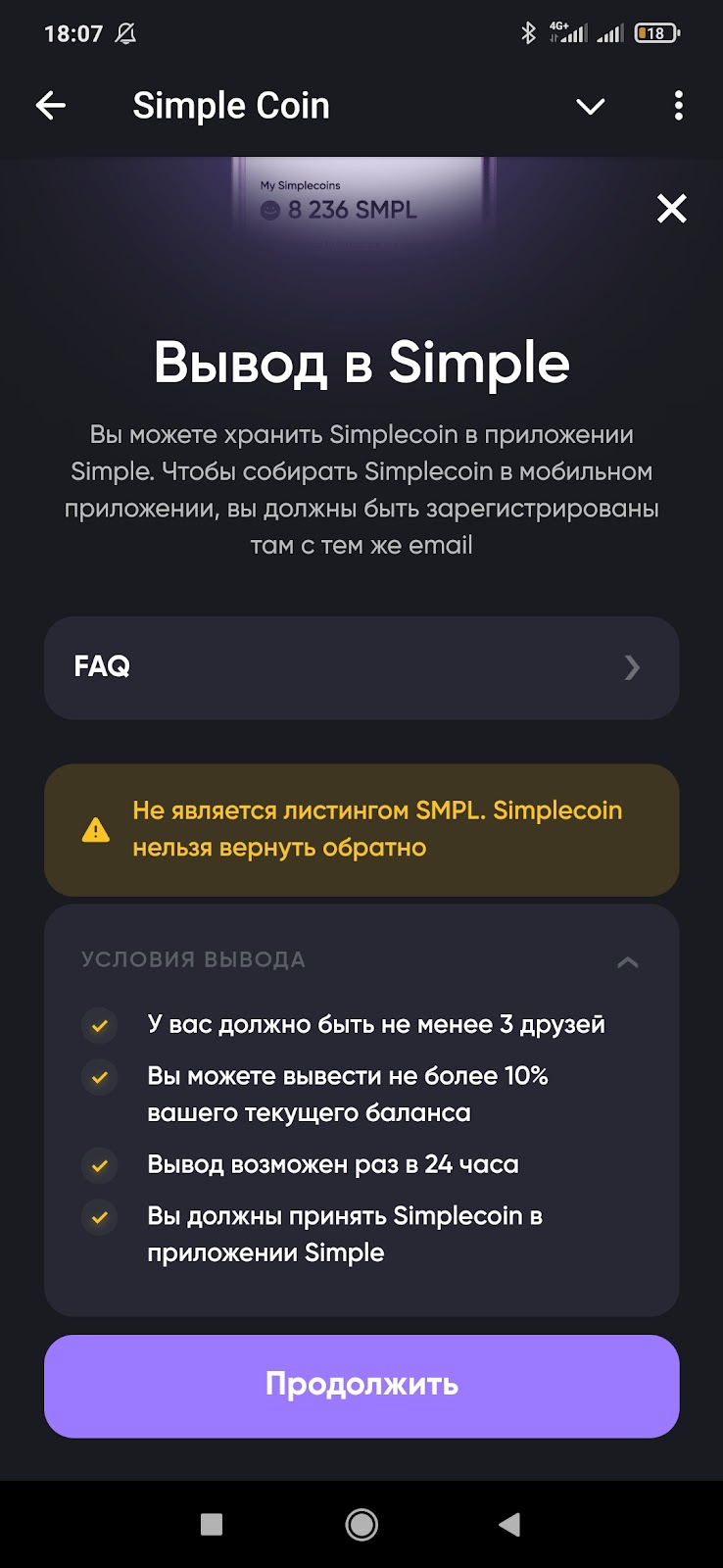This screenshot has width=723, height=1568.
Task: Collapse the Условия вывода section
Action: point(627,961)
